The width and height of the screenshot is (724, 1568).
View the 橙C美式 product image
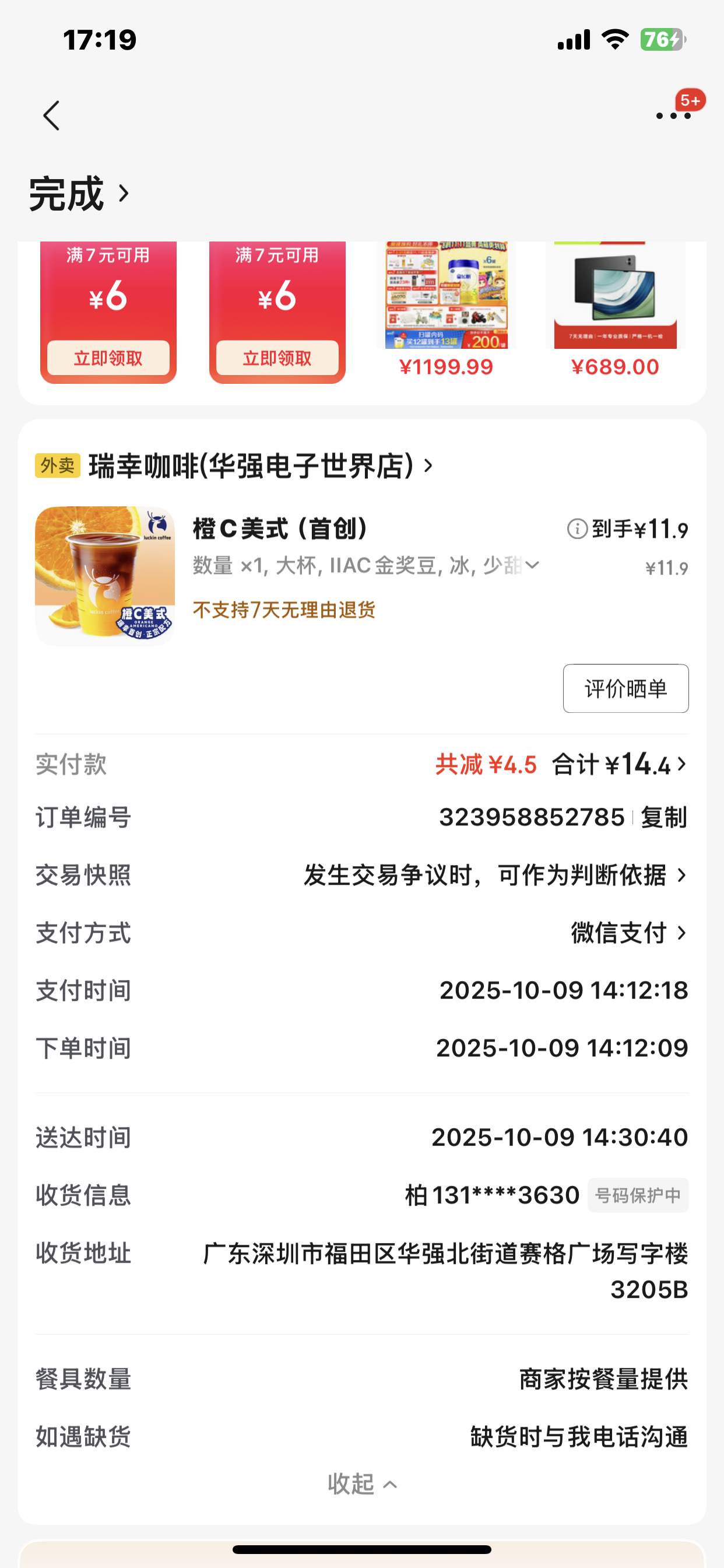[105, 576]
